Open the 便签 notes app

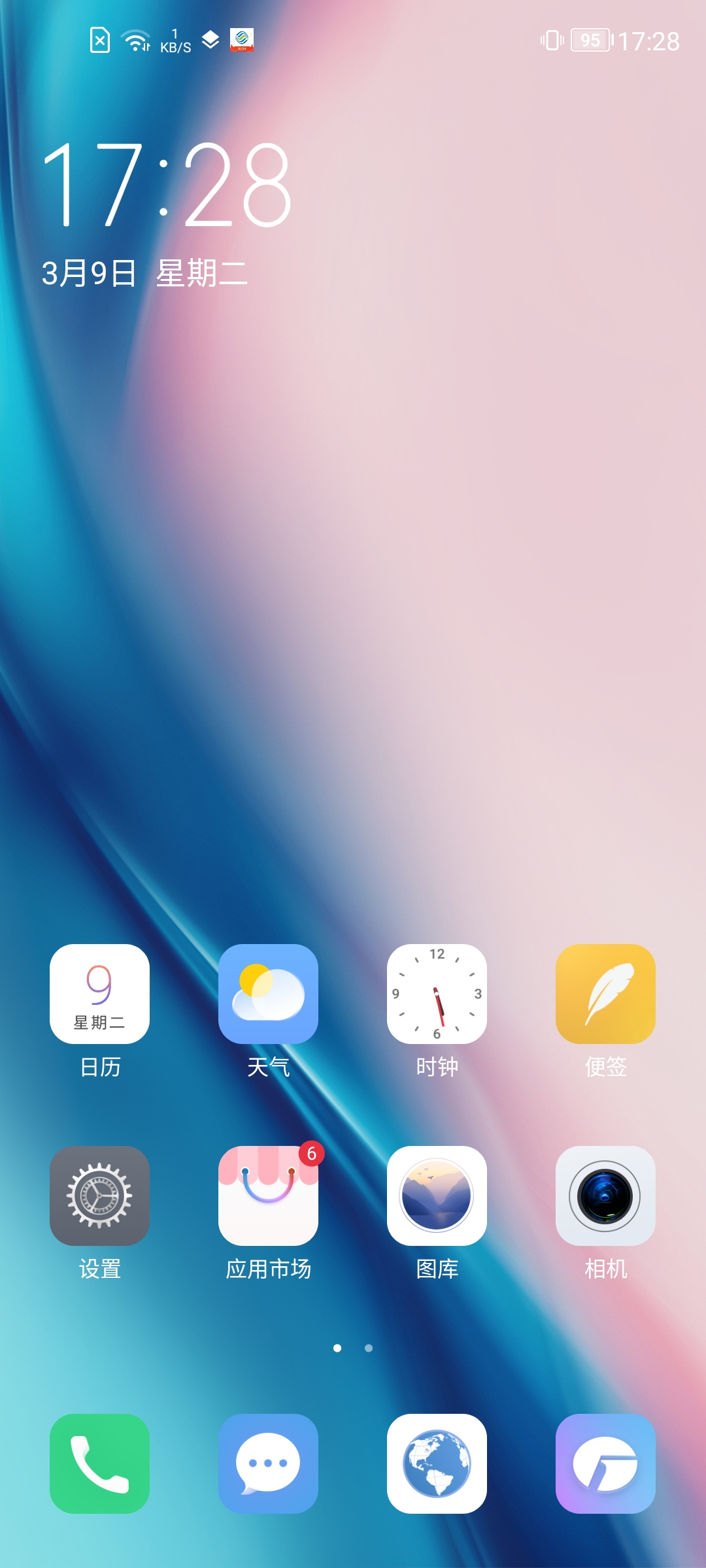pos(605,994)
